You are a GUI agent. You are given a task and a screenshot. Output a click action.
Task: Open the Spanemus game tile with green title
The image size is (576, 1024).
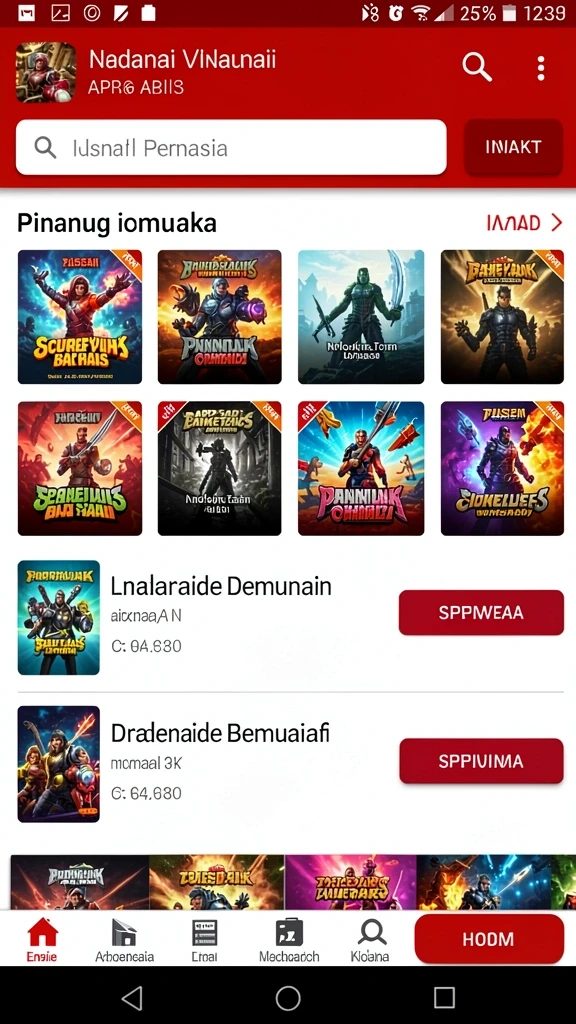pyautogui.click(x=80, y=468)
